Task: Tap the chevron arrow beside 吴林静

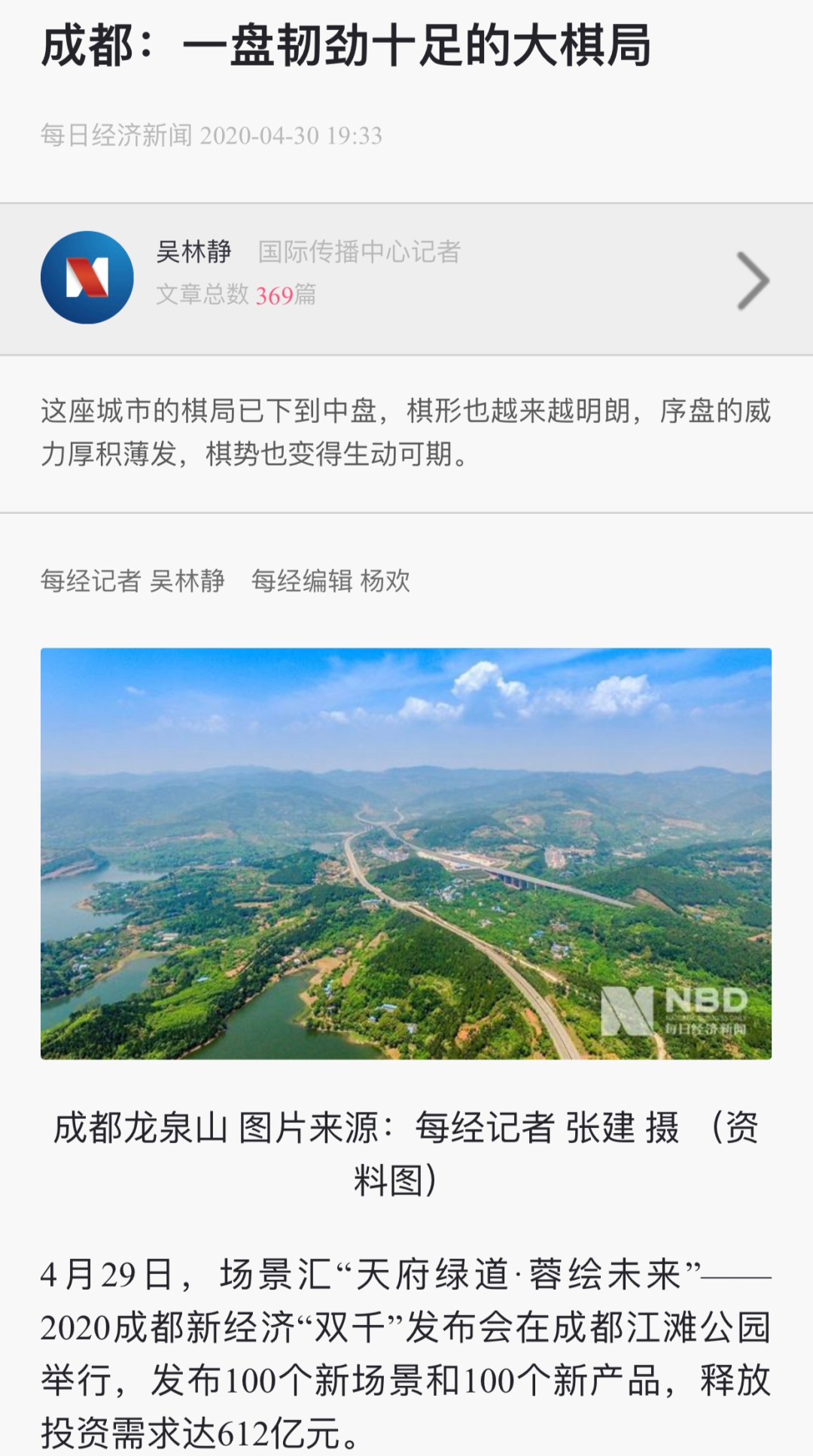Action: [752, 281]
